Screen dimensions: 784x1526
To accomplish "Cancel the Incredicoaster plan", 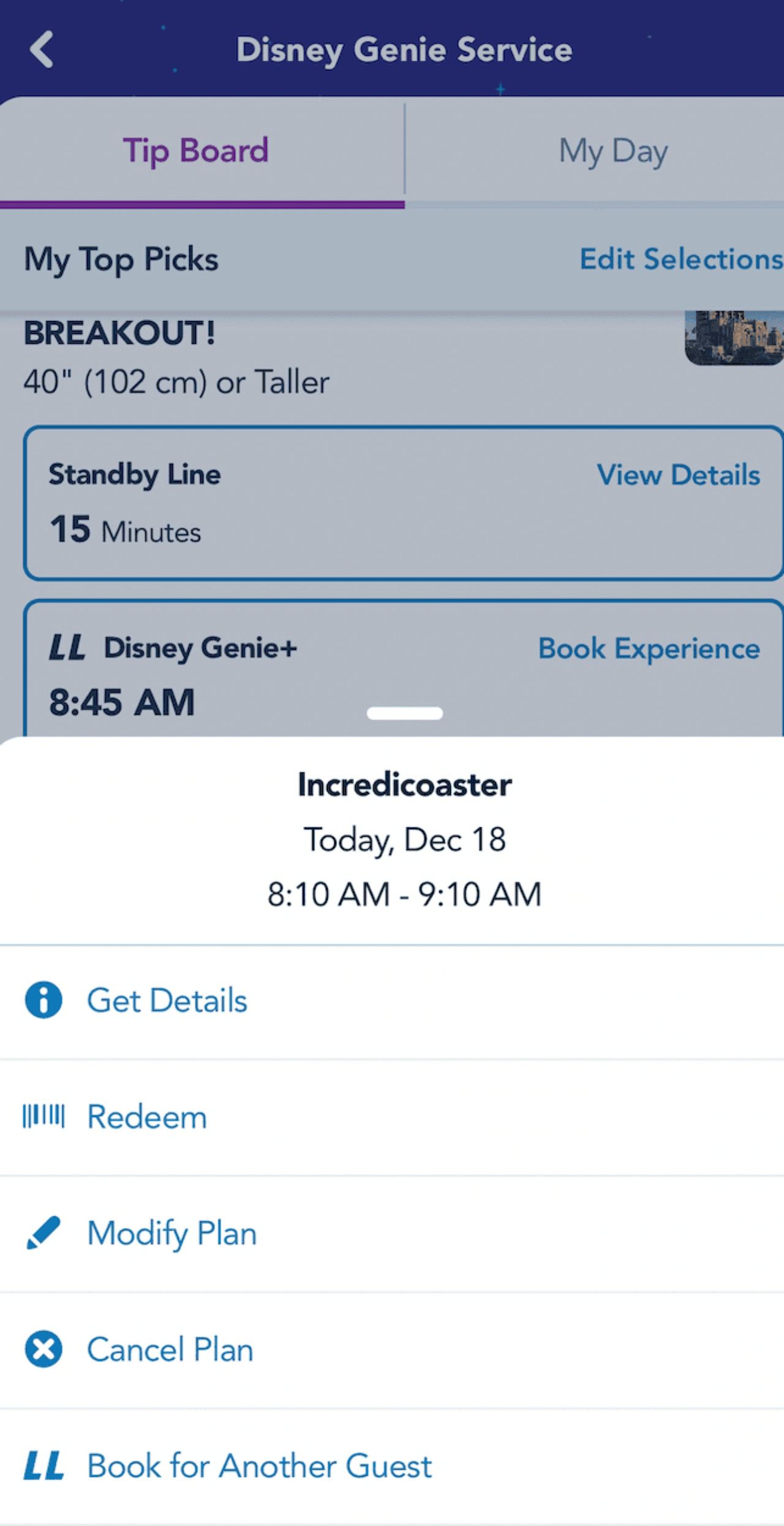I will 170,1349.
